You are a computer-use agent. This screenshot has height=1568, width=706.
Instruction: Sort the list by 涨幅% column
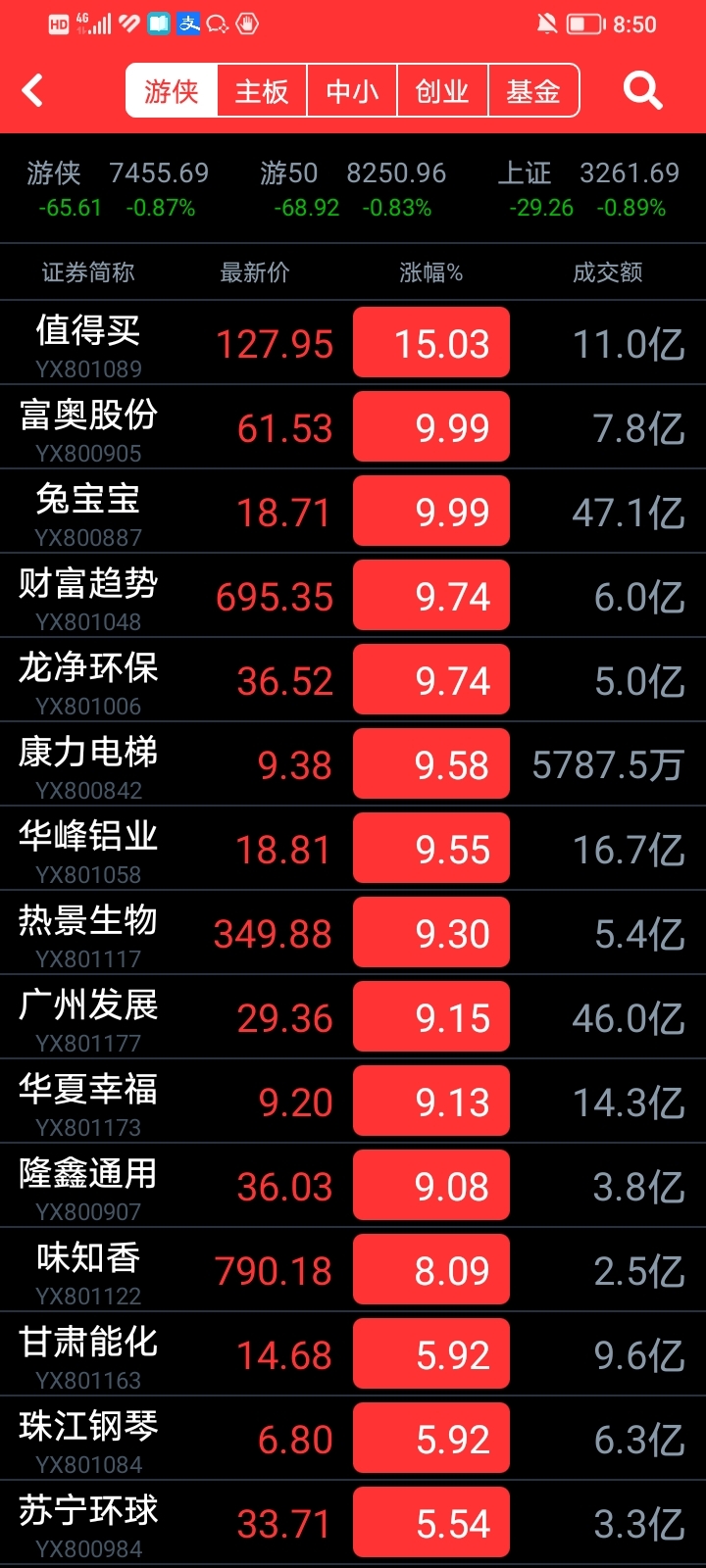(x=431, y=272)
